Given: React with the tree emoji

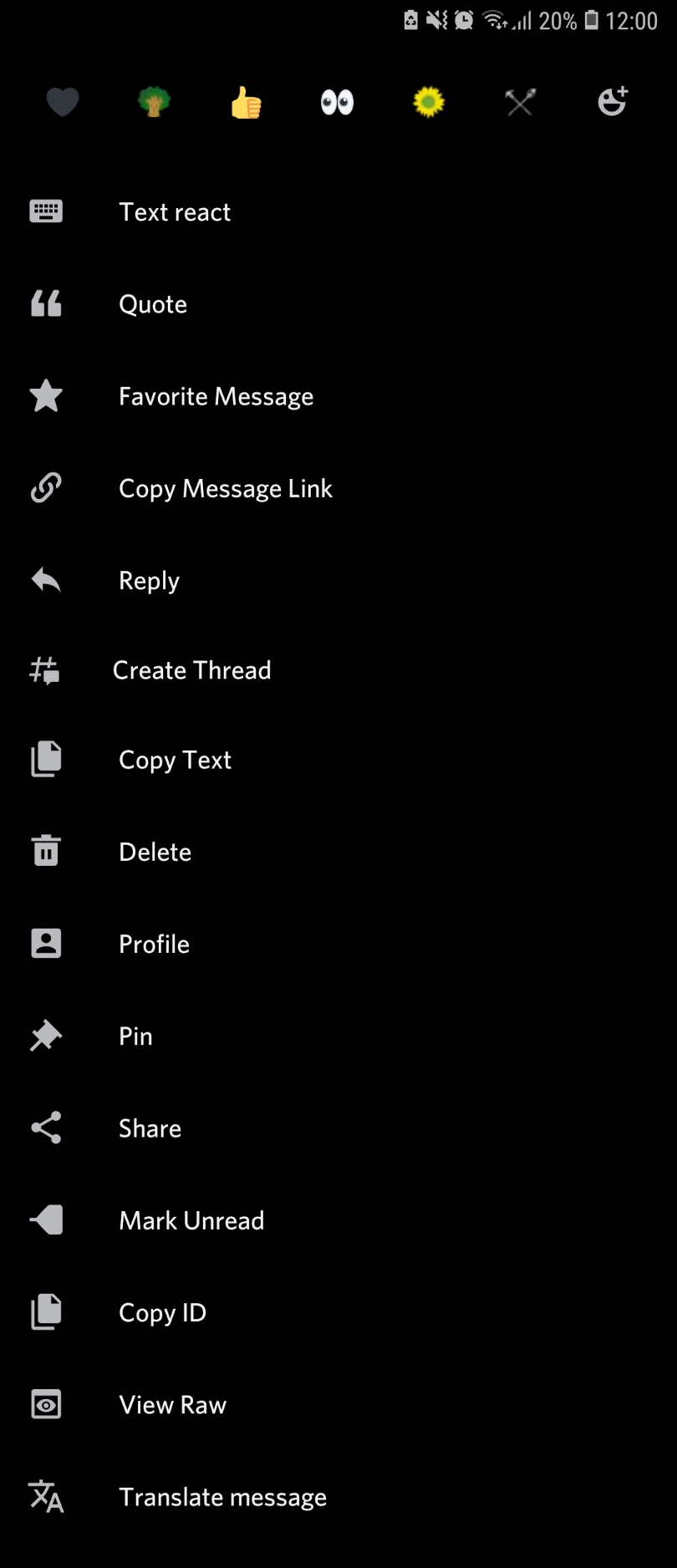Looking at the screenshot, I should pos(154,101).
